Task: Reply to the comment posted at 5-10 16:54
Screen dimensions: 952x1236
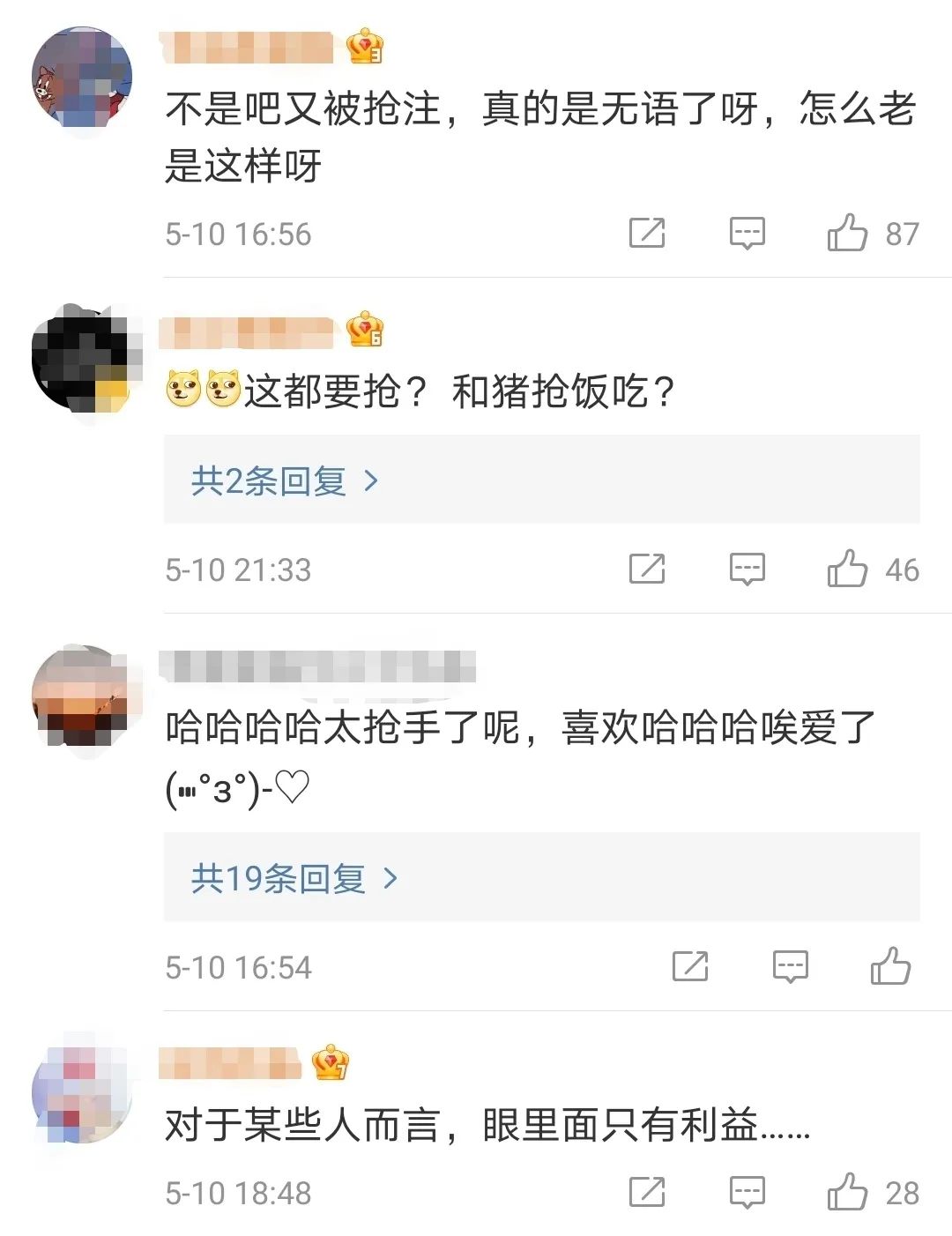Action: click(x=790, y=966)
